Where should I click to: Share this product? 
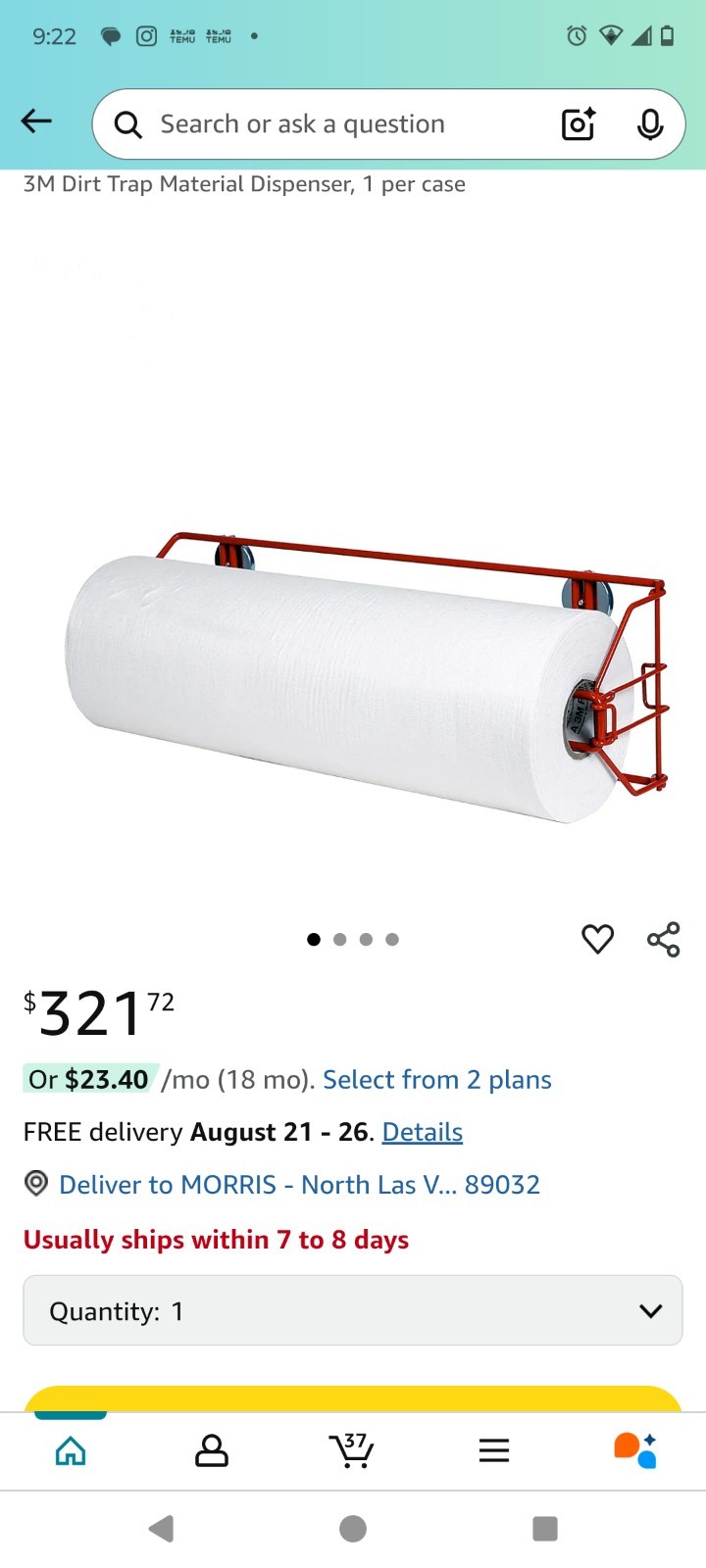(664, 939)
